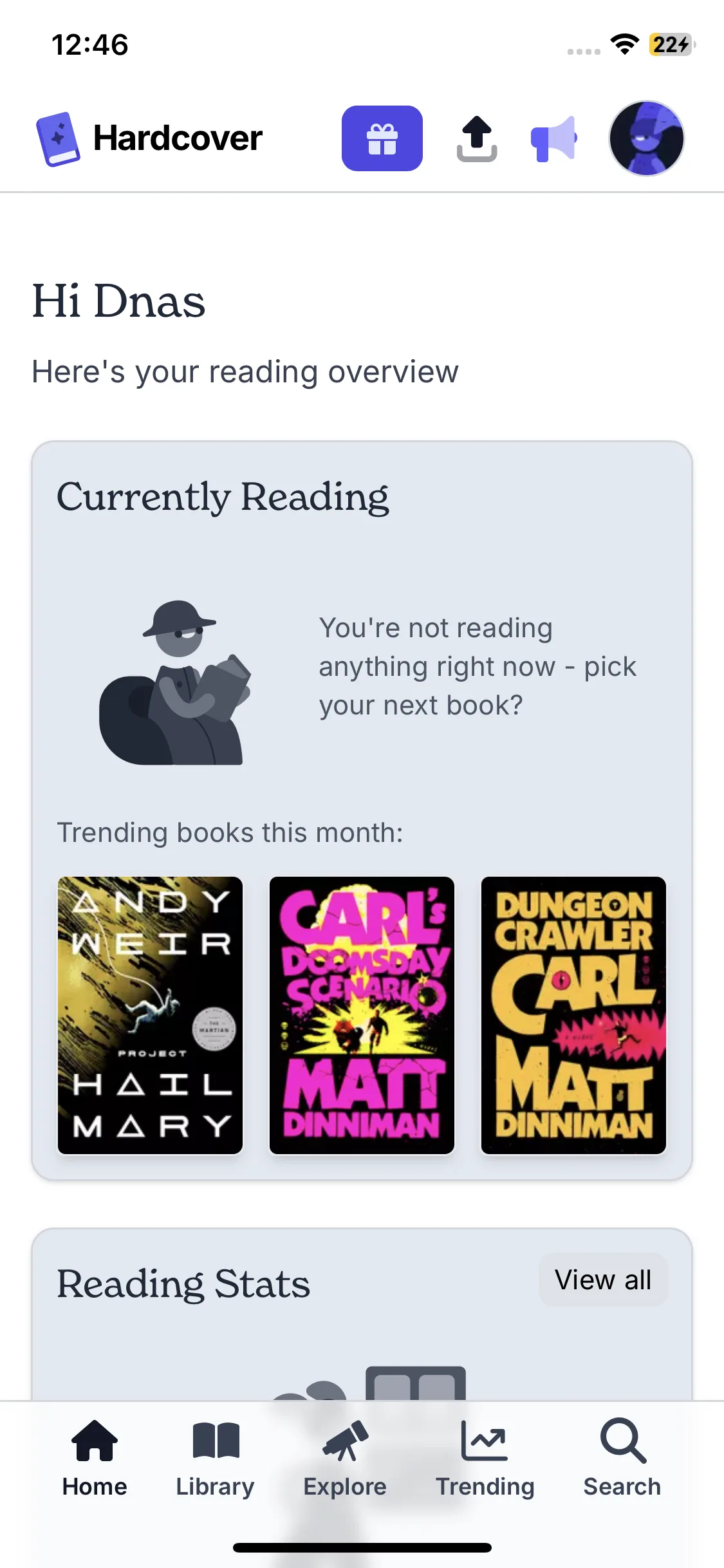Open the Project Hail Mary book cover
Image resolution: width=724 pixels, height=1568 pixels.
pos(150,1015)
